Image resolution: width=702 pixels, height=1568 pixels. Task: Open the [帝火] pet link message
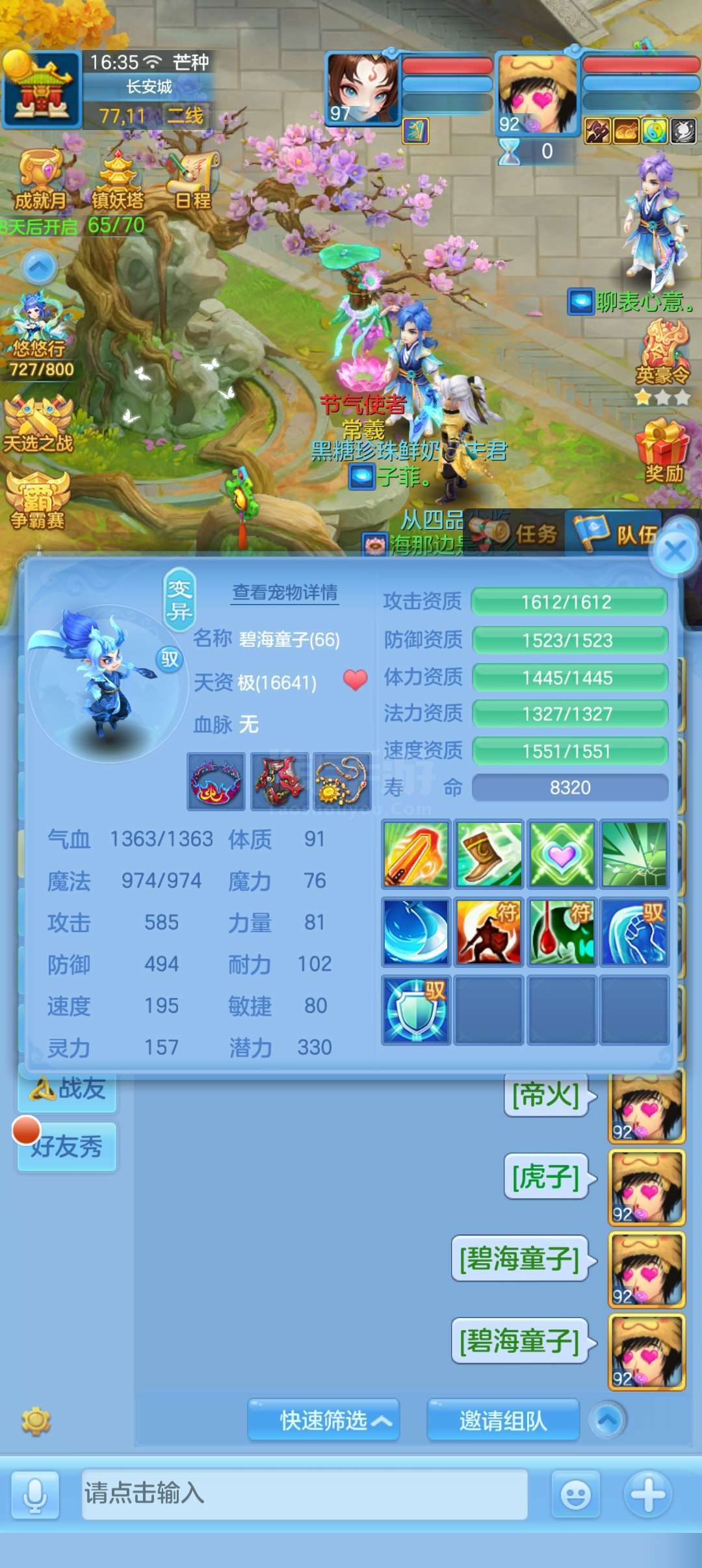click(547, 1095)
